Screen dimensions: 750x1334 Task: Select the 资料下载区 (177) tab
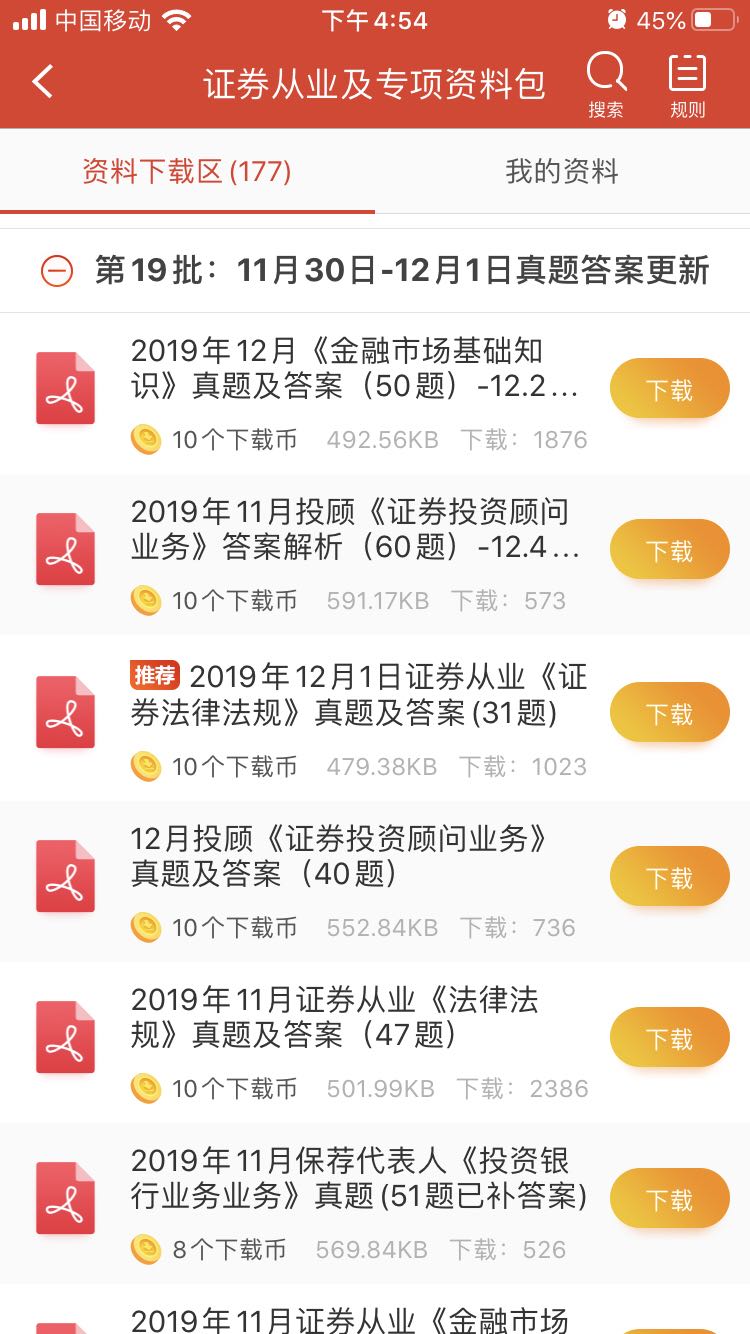187,171
